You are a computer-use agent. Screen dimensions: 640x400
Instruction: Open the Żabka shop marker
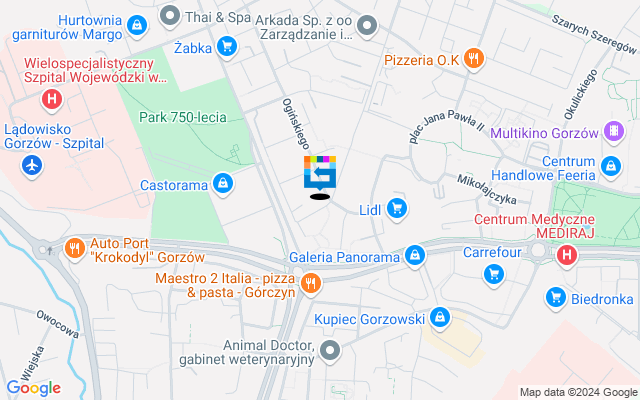(226, 45)
